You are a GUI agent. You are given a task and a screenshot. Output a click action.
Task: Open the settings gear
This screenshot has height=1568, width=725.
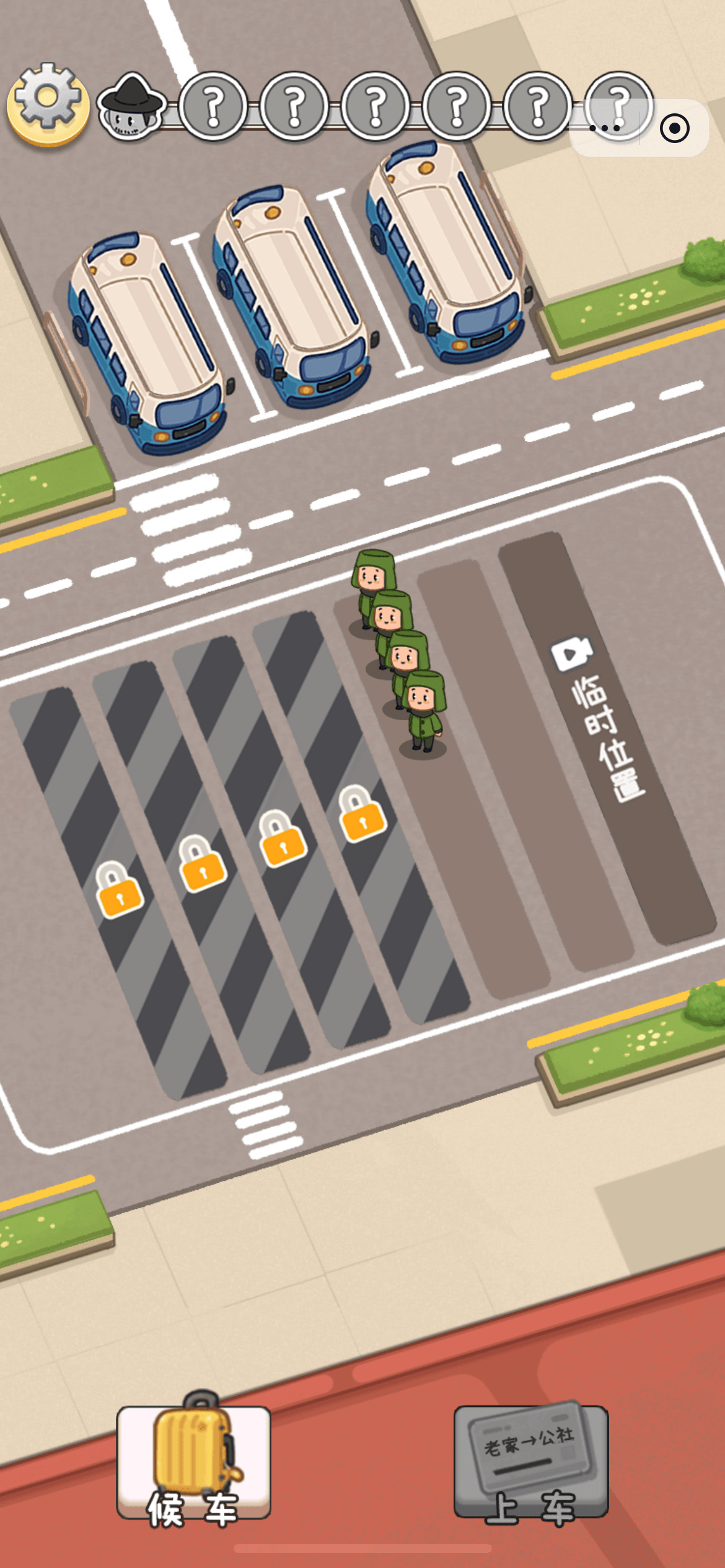click(48, 103)
